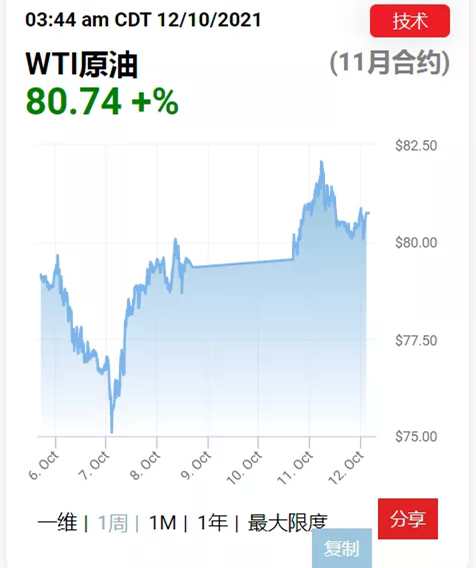Image resolution: width=476 pixels, height=568 pixels.
Task: Switch to the 1周 range
Action: (113, 523)
